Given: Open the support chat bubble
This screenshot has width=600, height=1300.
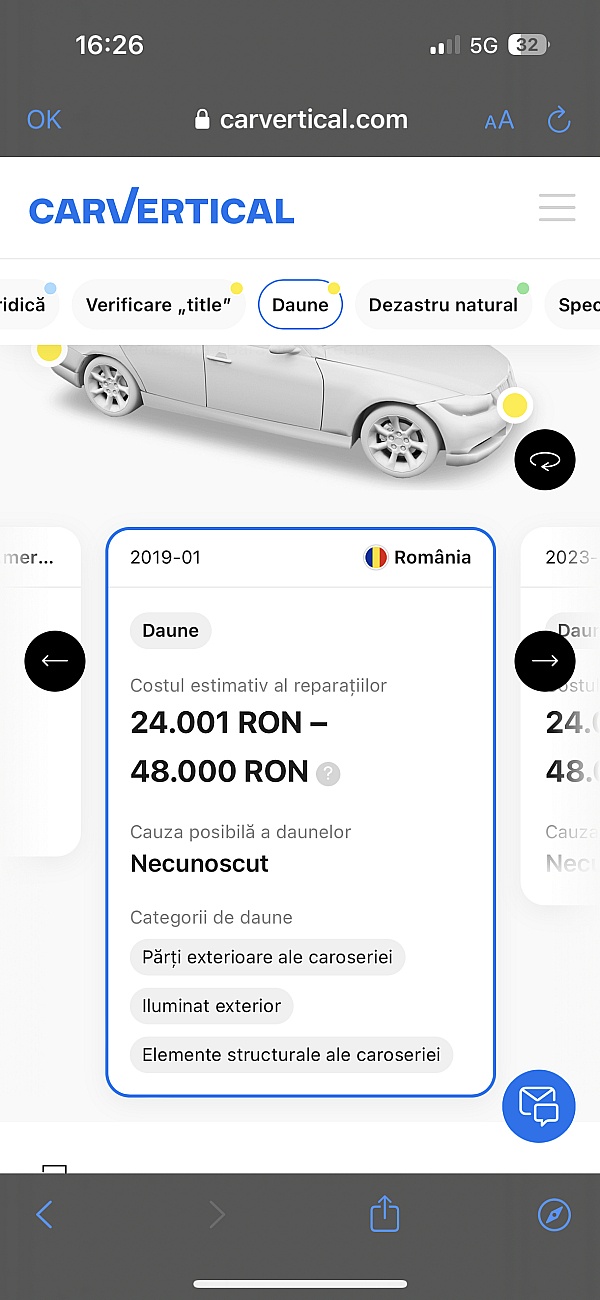Looking at the screenshot, I should click(539, 1106).
